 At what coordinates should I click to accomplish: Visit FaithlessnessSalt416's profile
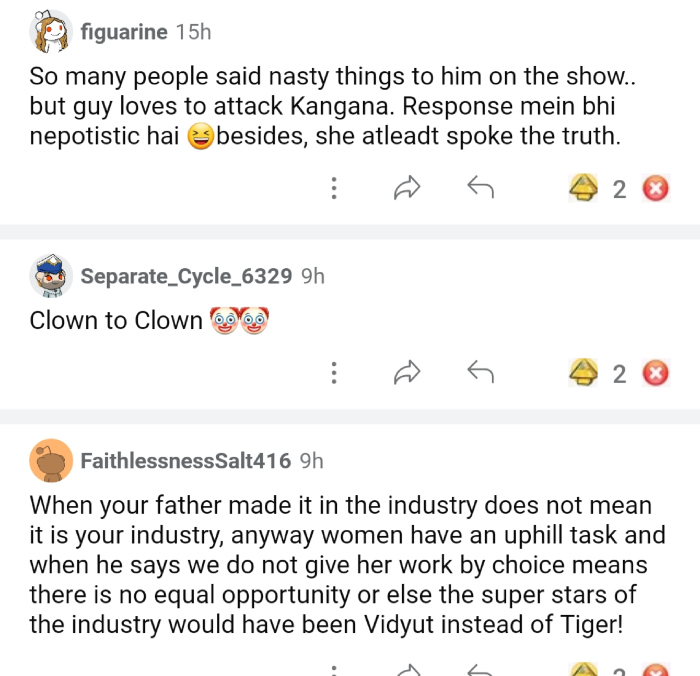(x=186, y=461)
